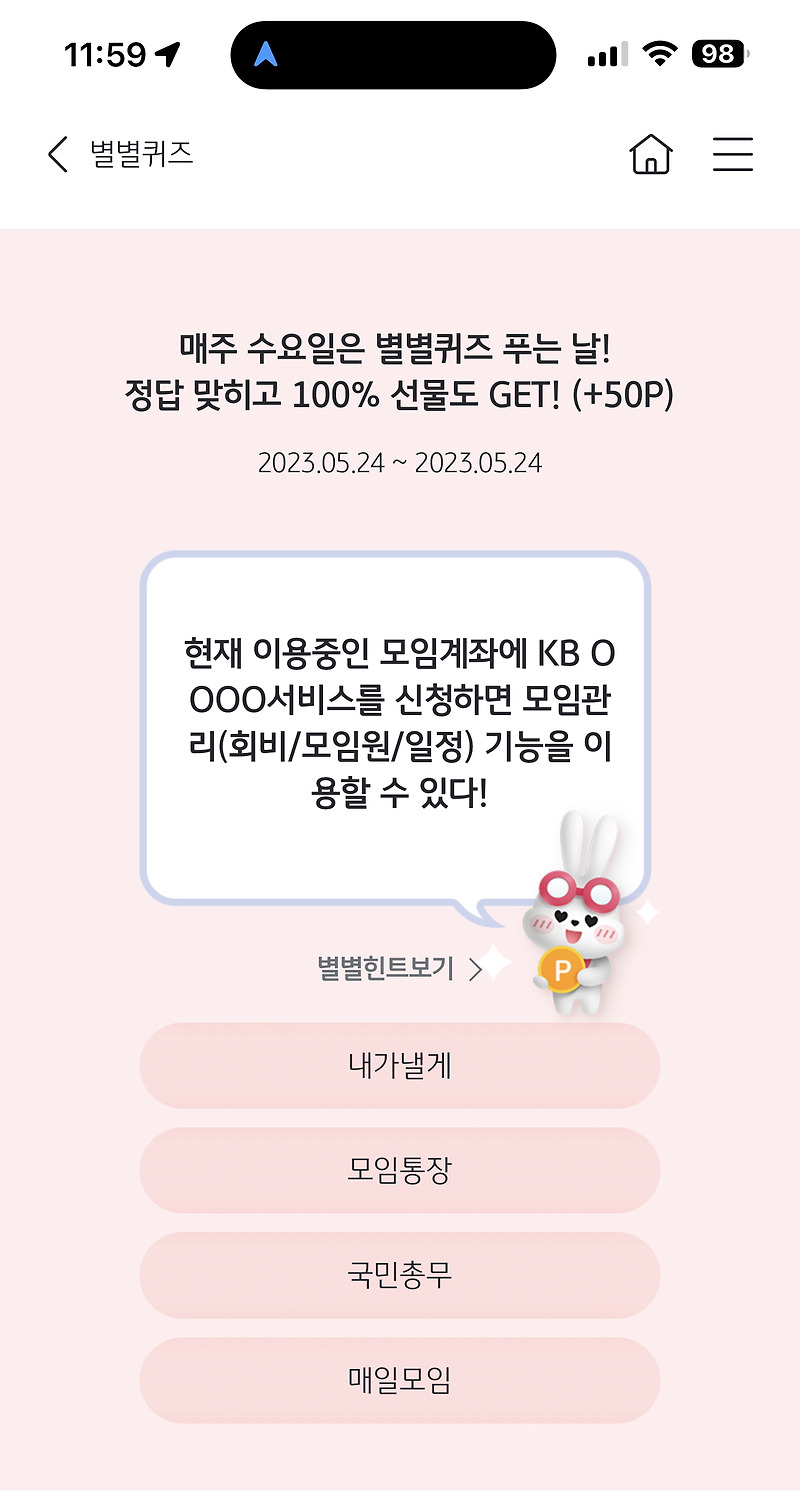Tap the date range 2023.05.24 text
The width and height of the screenshot is (800, 1506).
pos(400,463)
